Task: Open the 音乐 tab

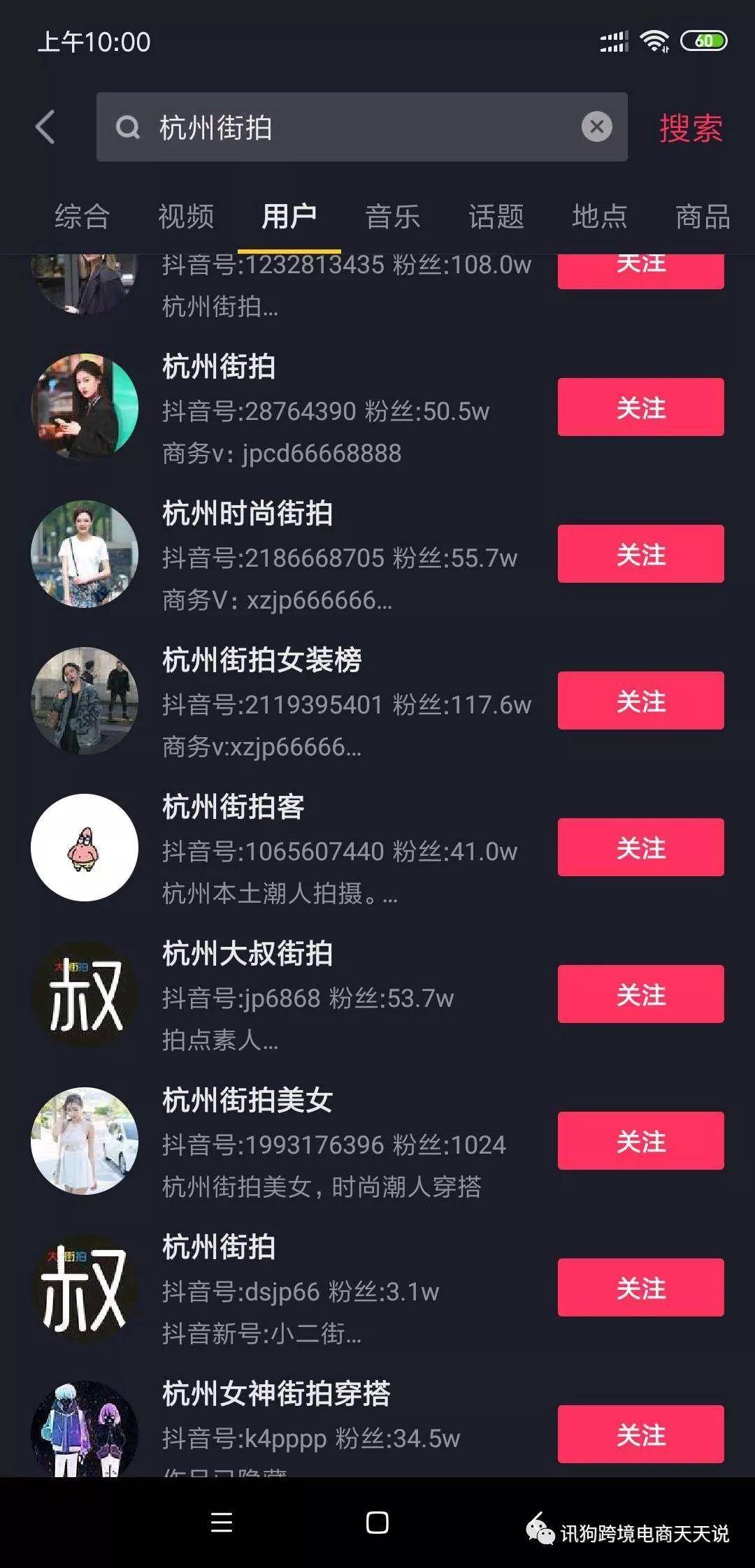Action: tap(393, 217)
